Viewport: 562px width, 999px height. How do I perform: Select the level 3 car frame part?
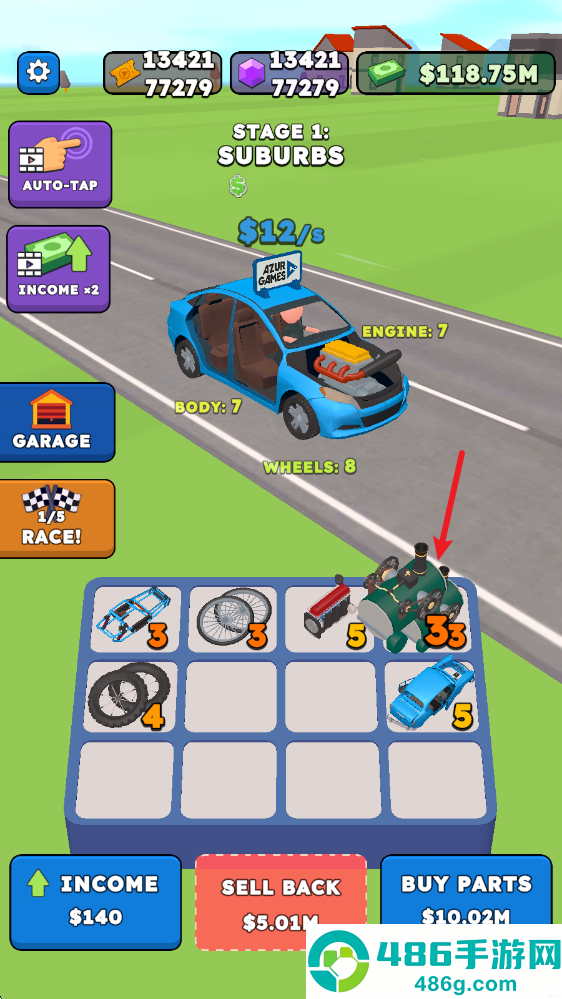click(136, 619)
